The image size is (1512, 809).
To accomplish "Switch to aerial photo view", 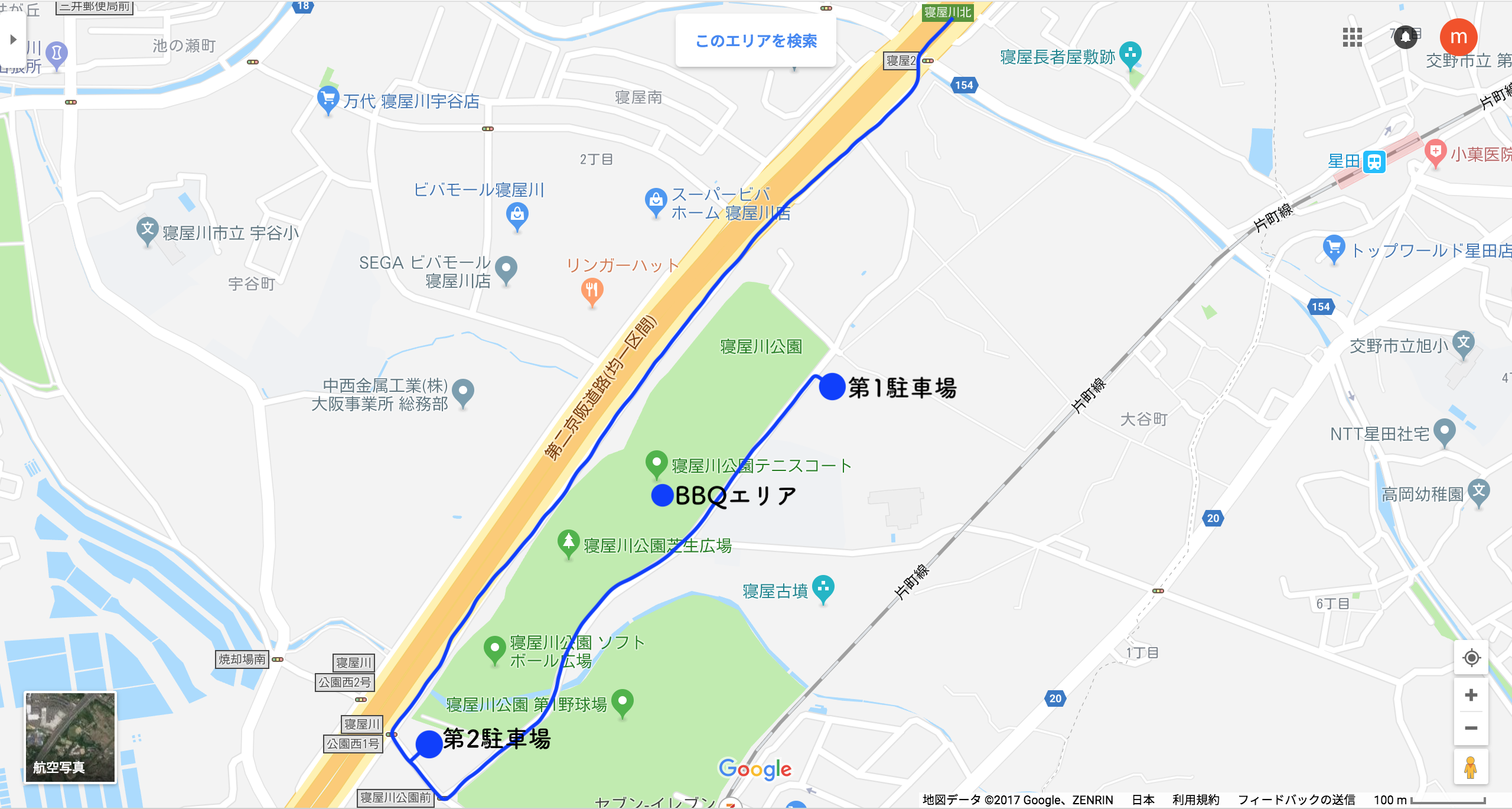I will [x=70, y=737].
